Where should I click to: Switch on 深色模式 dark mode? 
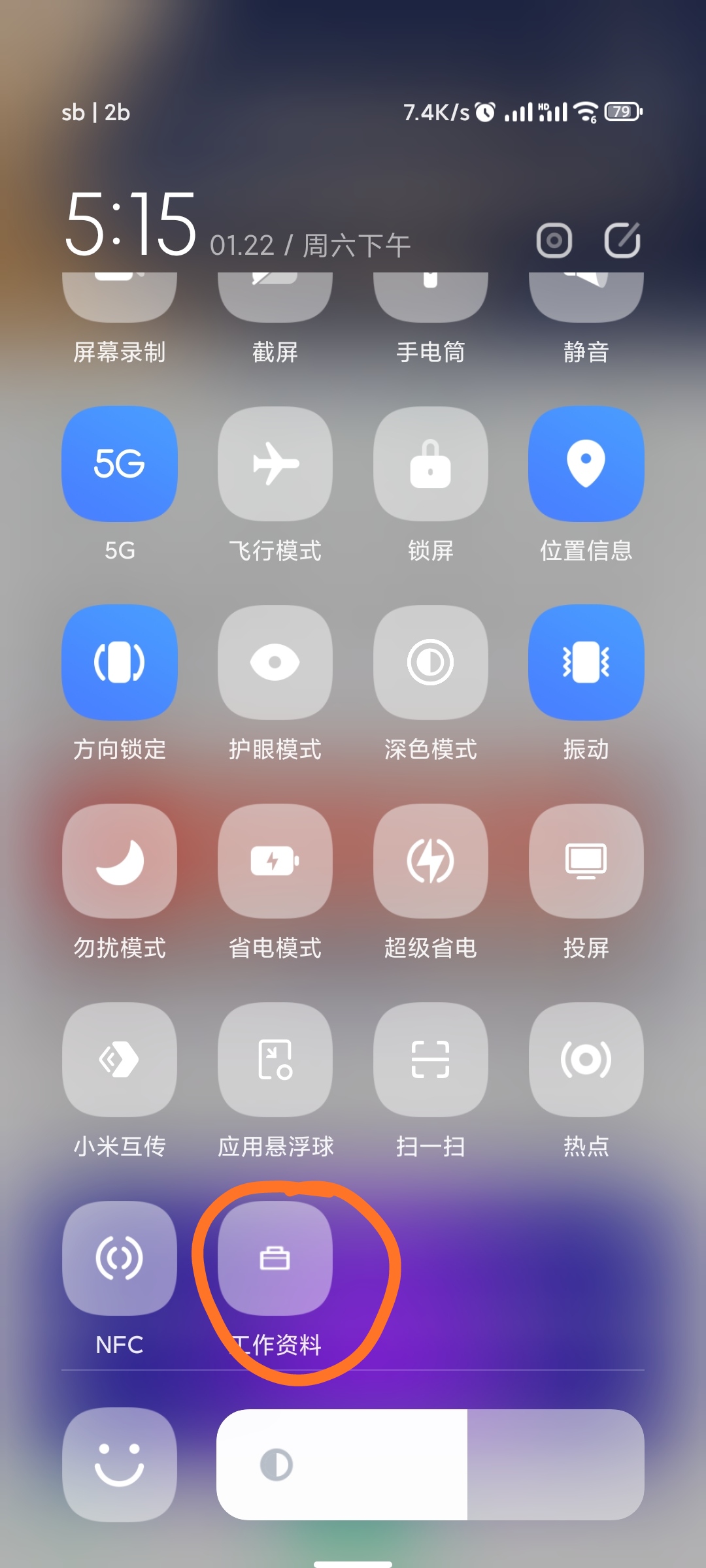[x=431, y=662]
